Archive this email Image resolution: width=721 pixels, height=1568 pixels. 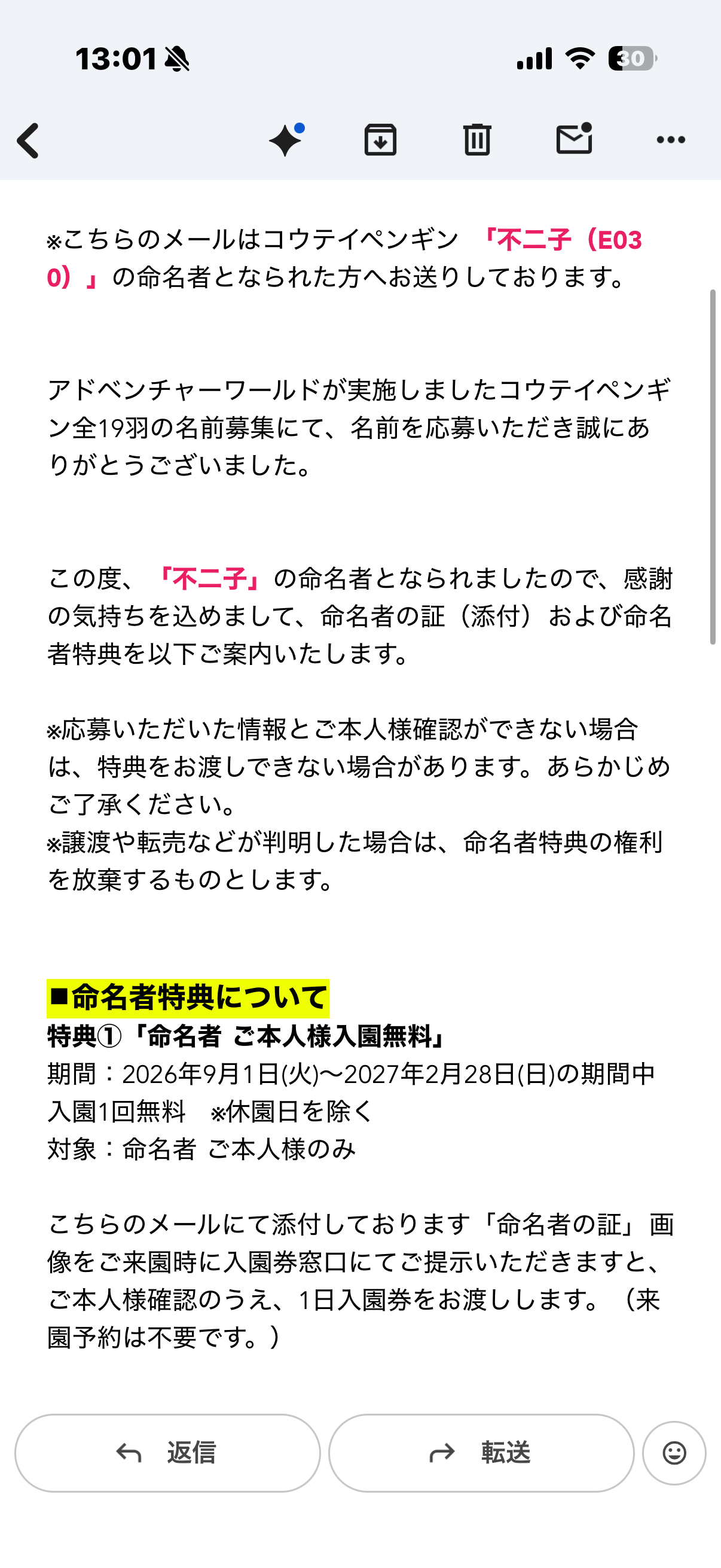click(x=380, y=139)
